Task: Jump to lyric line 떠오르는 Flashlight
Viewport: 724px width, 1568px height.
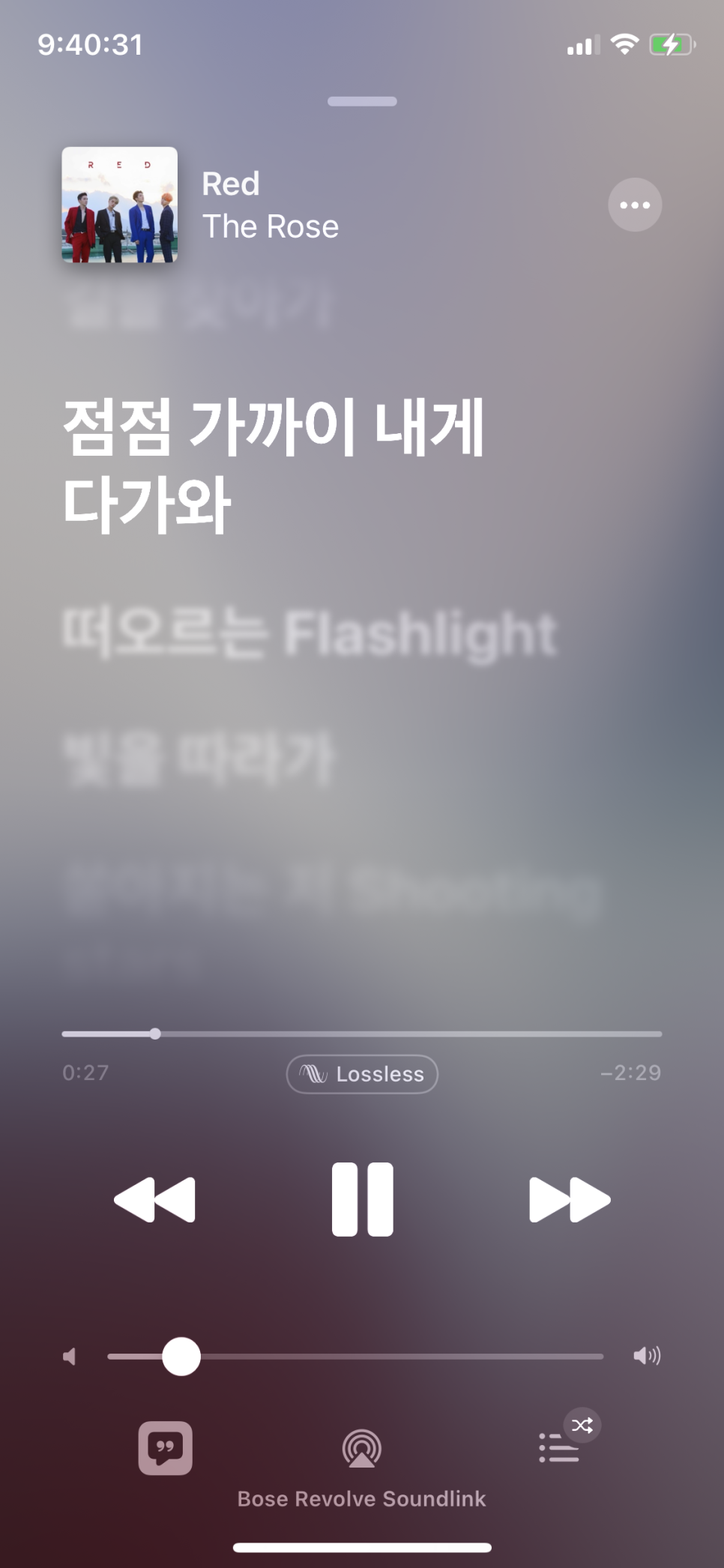Action: [x=309, y=634]
